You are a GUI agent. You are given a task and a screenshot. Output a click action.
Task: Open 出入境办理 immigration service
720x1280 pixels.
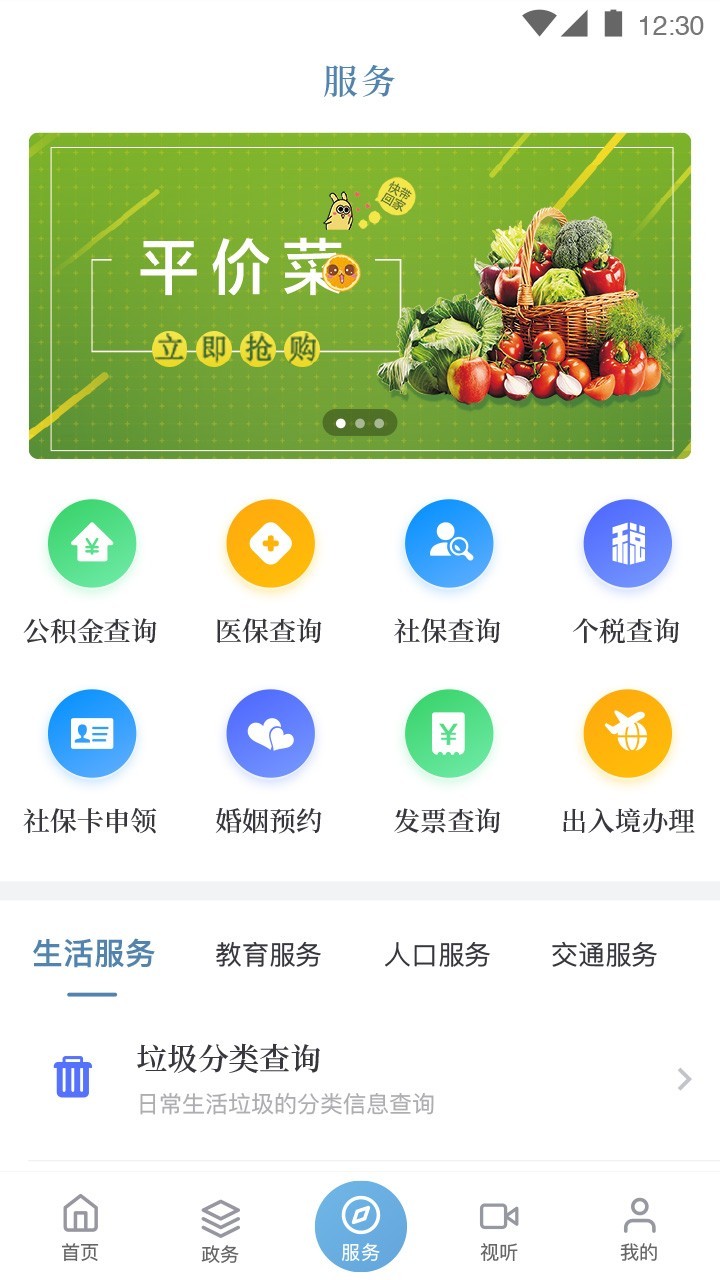click(627, 733)
